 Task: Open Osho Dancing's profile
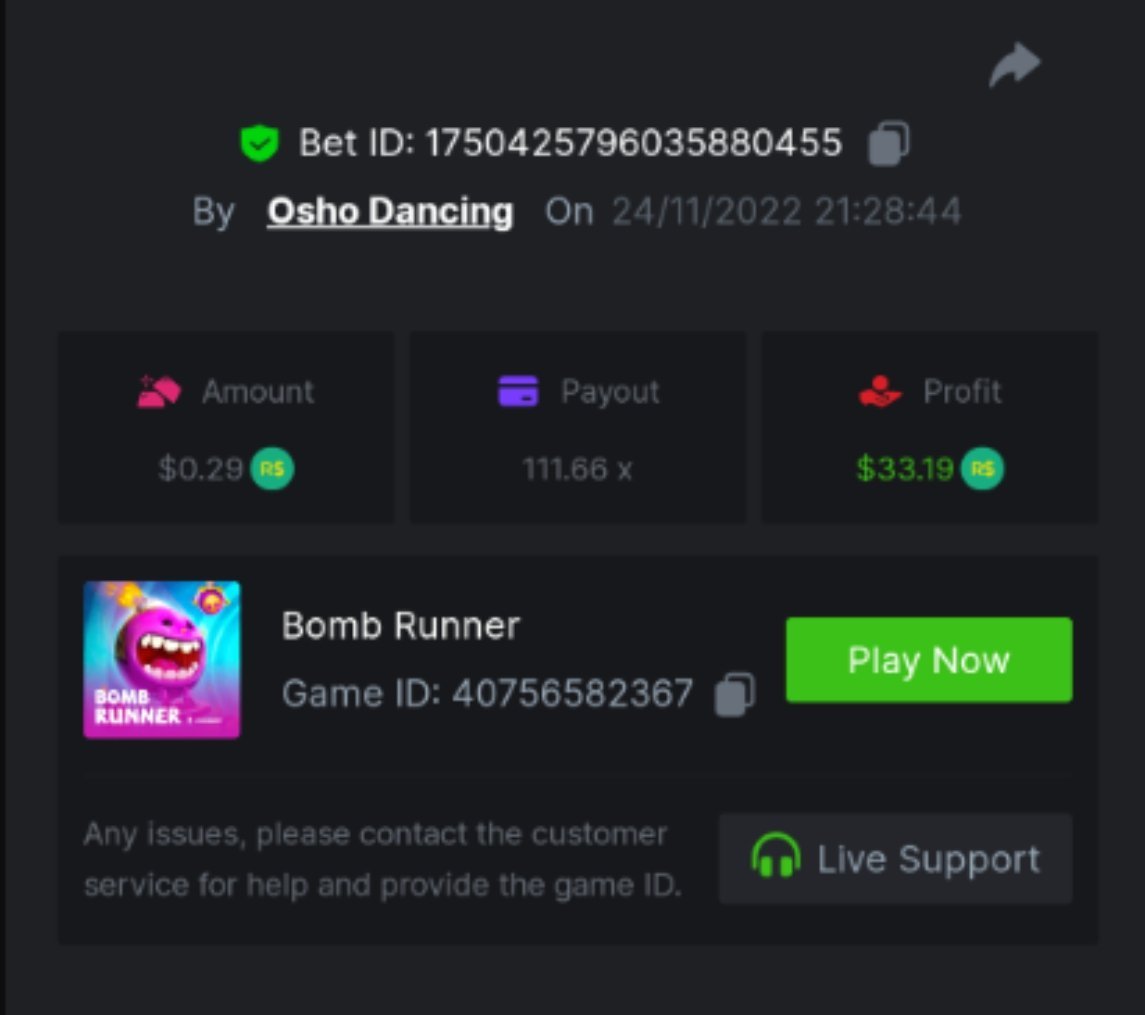pyautogui.click(x=390, y=212)
